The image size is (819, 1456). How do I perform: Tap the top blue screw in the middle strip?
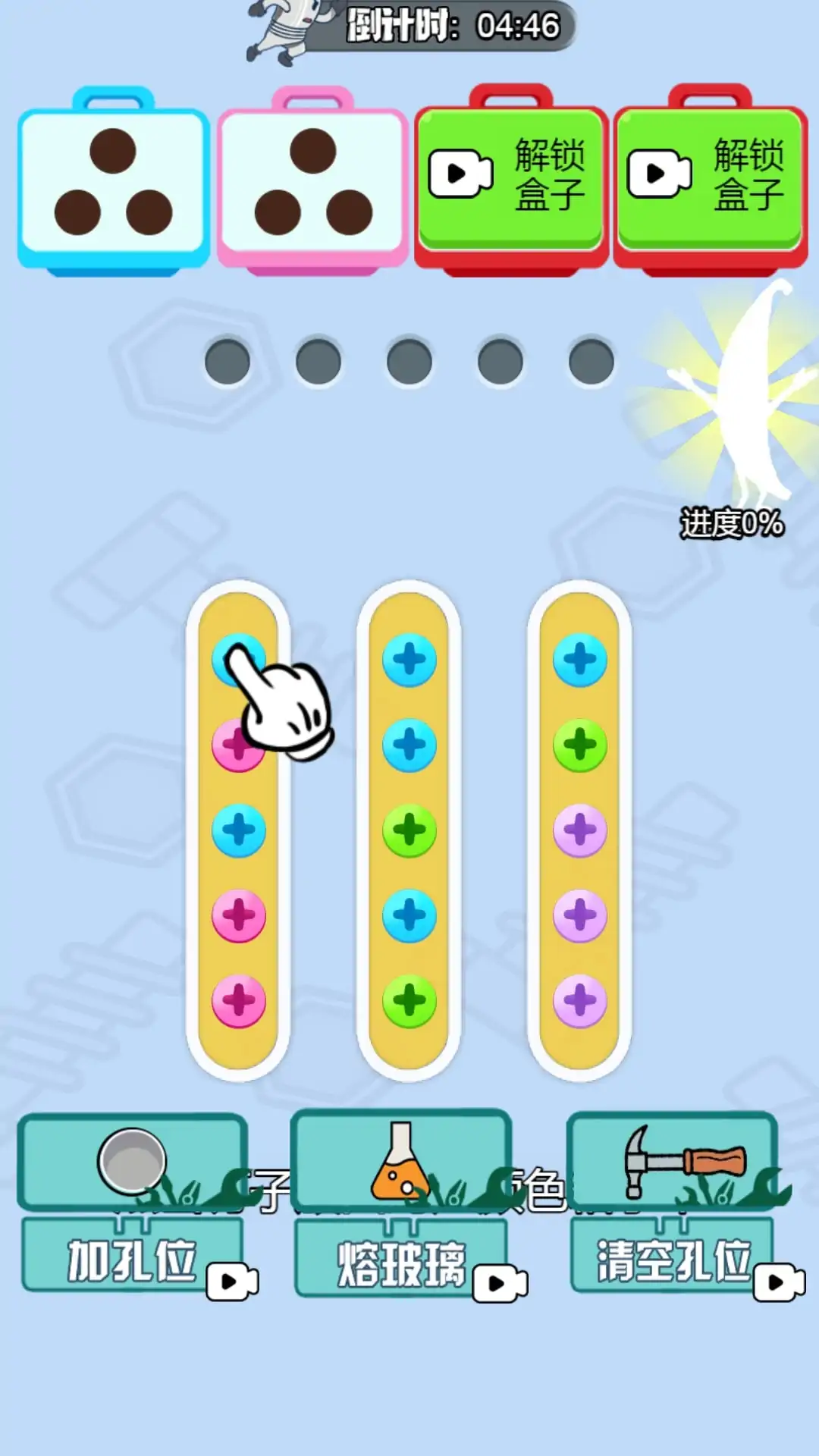pos(409,660)
